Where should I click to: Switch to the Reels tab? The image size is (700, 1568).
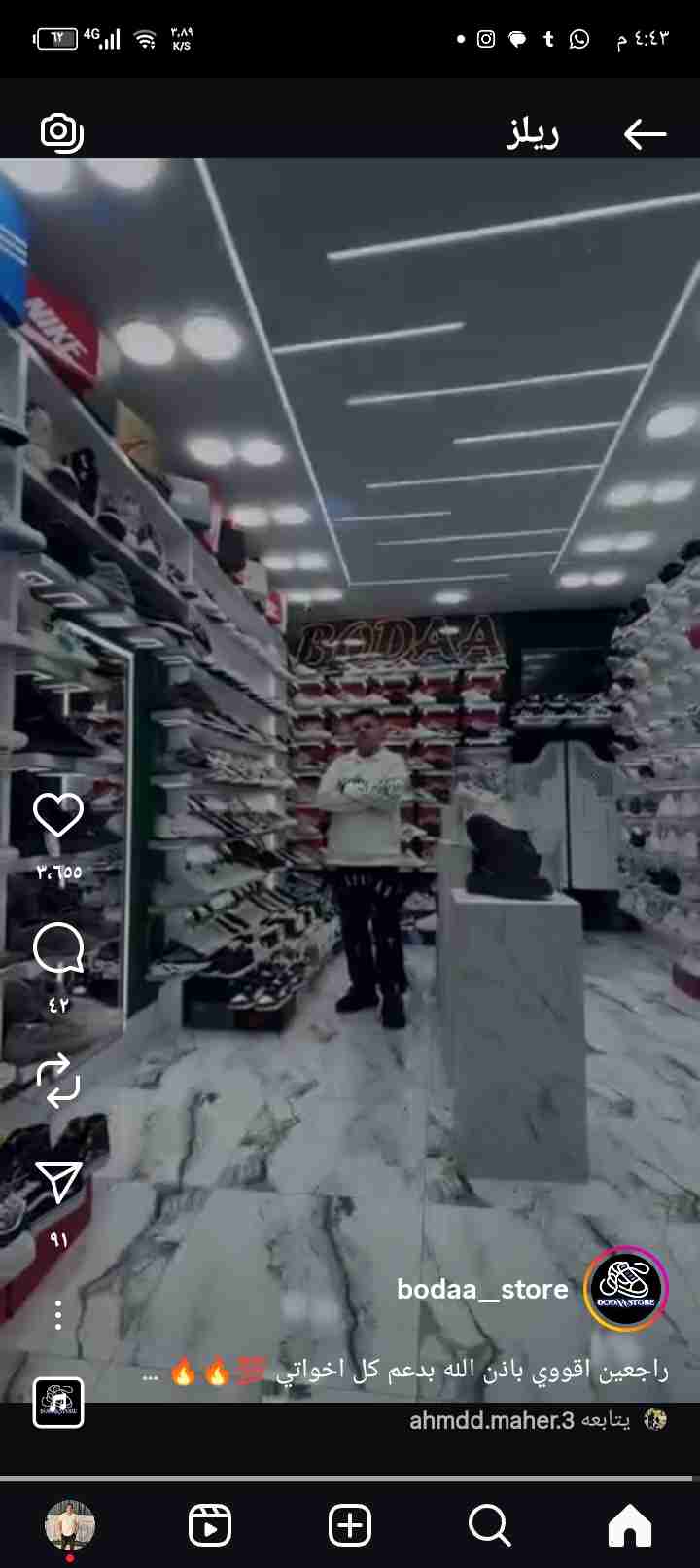(x=210, y=1525)
